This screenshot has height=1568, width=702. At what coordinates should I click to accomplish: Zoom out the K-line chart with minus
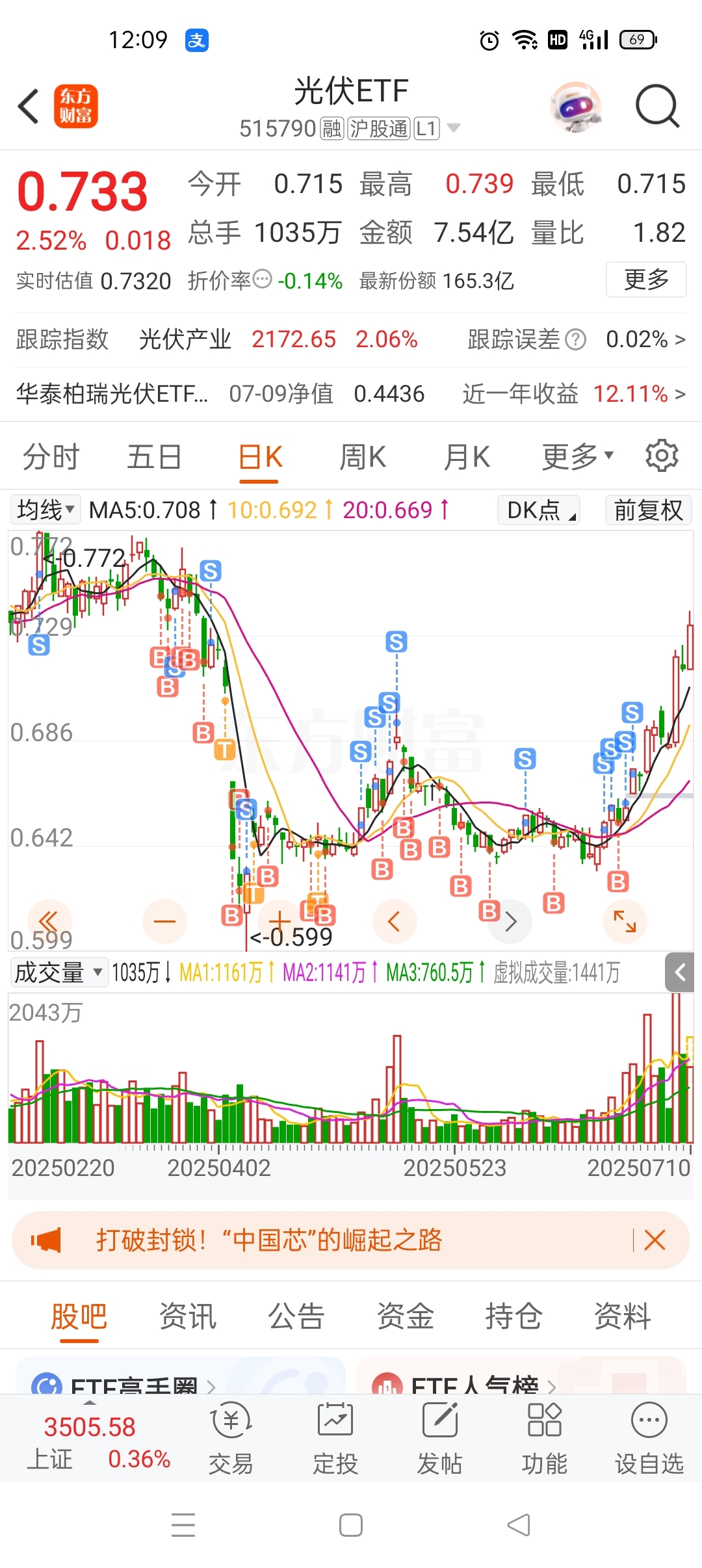(x=164, y=921)
